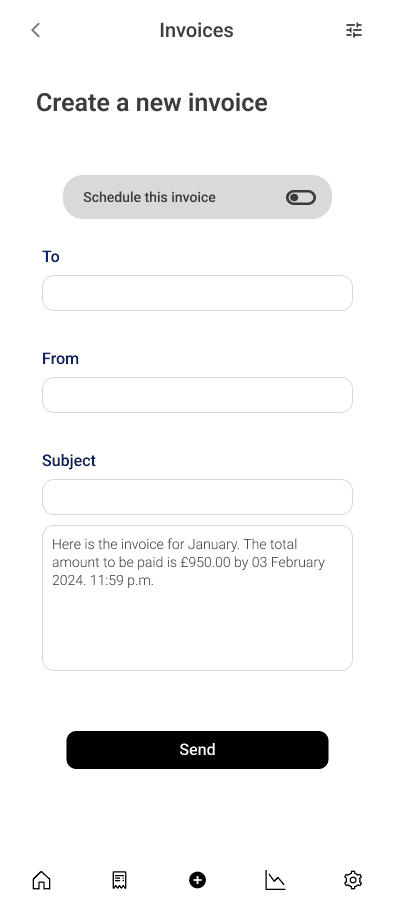Switch to the Home tab
Screen dimensions: 395x915
pyautogui.click(x=41, y=880)
